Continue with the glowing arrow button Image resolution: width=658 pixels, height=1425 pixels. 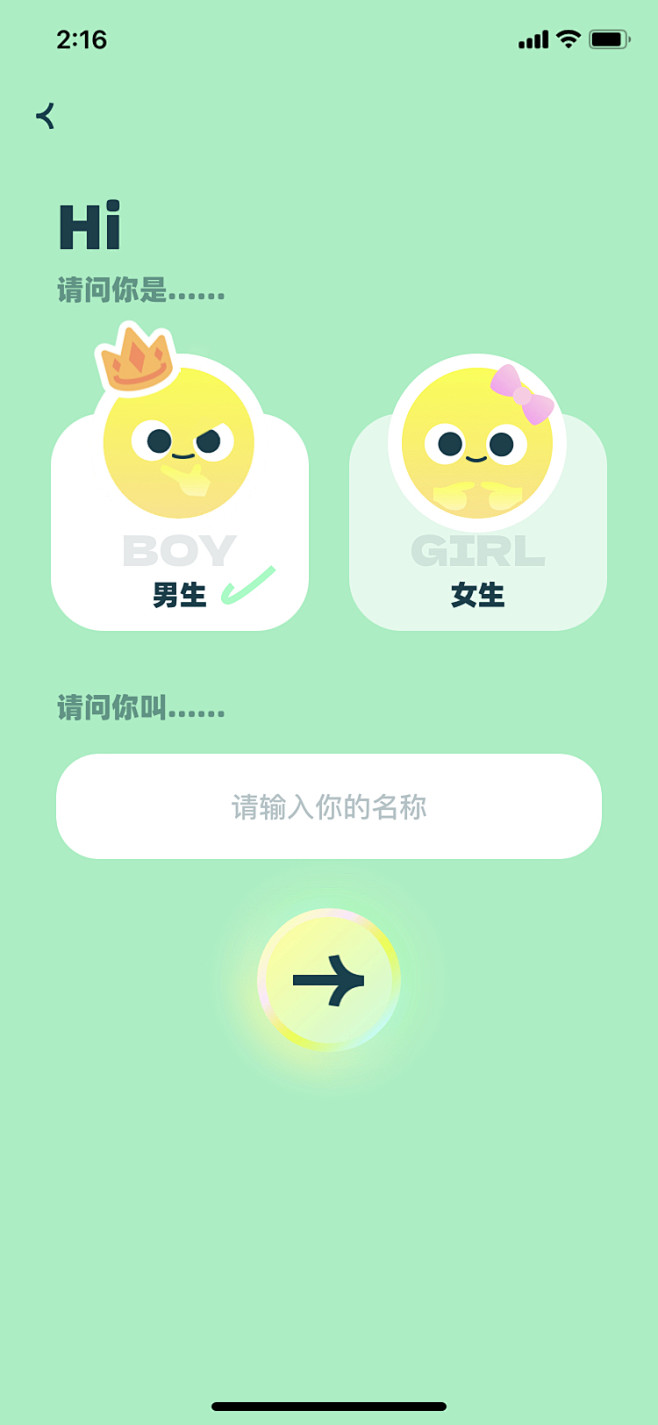pyautogui.click(x=329, y=980)
